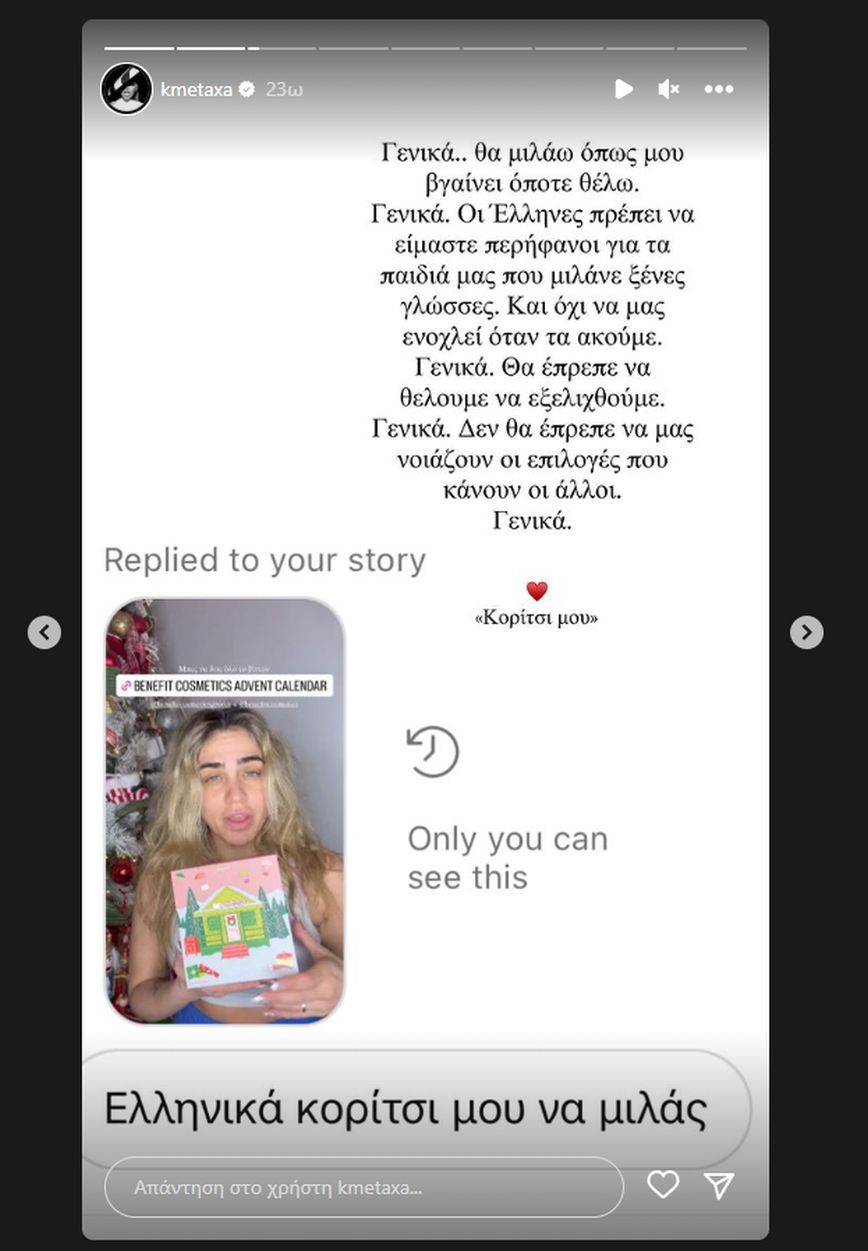Play the paused story

coord(623,89)
